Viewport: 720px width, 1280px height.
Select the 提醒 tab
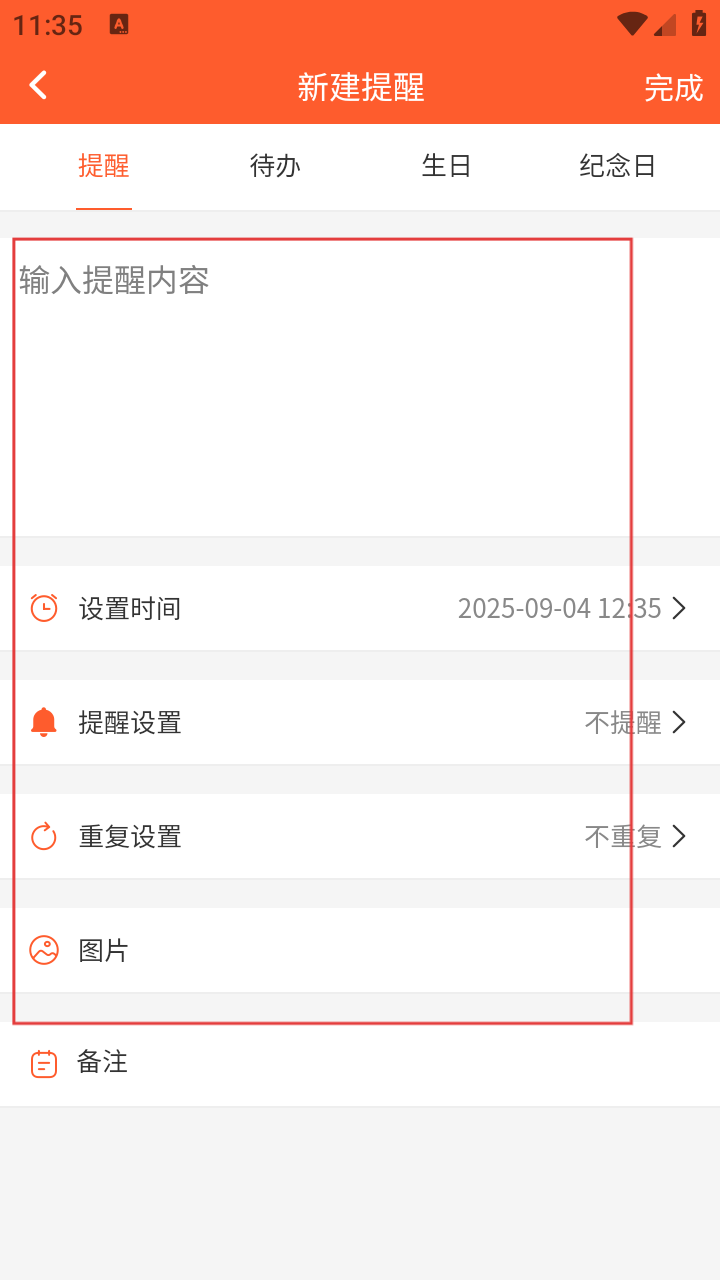pos(104,166)
